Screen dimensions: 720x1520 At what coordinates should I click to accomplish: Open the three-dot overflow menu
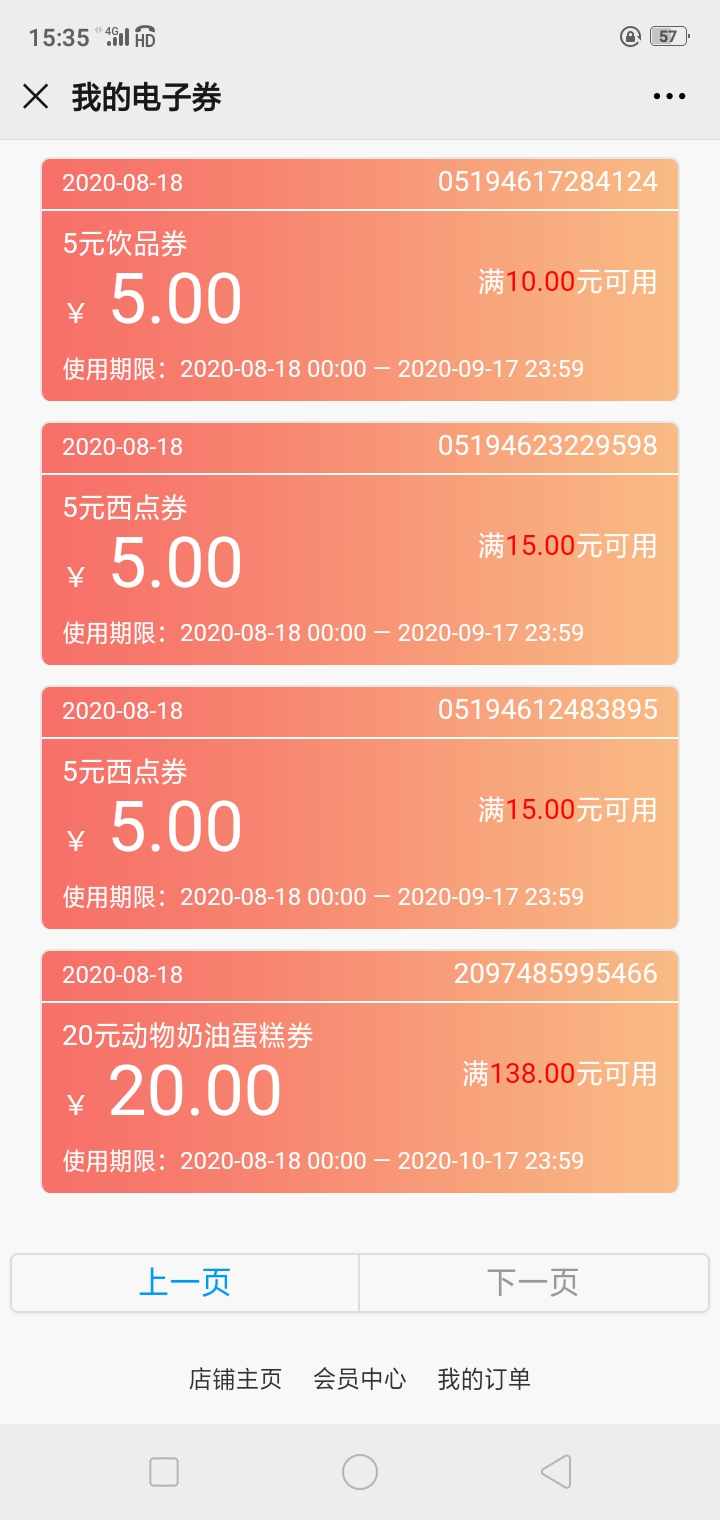click(669, 97)
